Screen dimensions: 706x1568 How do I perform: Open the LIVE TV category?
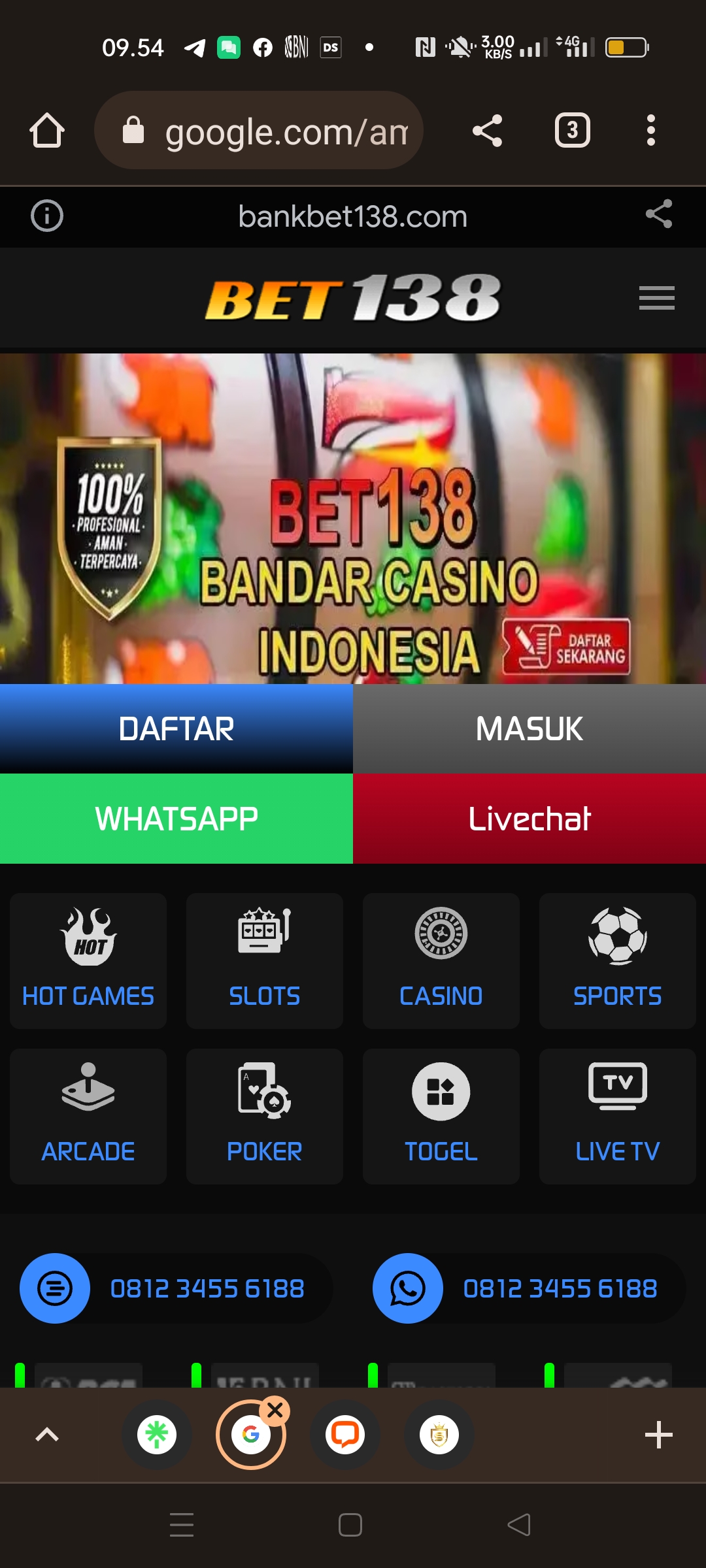tap(618, 1116)
